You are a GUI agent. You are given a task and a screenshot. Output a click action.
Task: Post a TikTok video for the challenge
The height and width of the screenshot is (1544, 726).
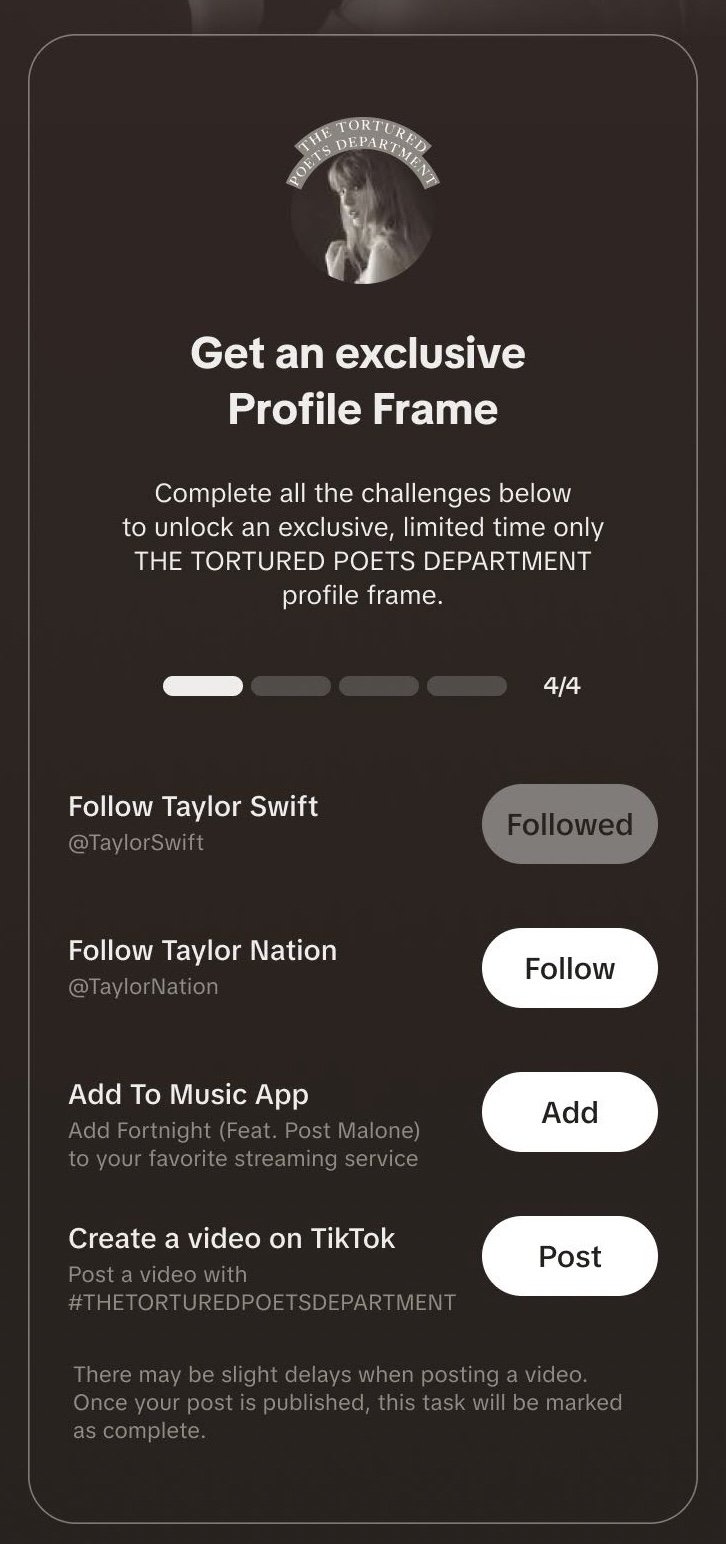click(570, 1256)
